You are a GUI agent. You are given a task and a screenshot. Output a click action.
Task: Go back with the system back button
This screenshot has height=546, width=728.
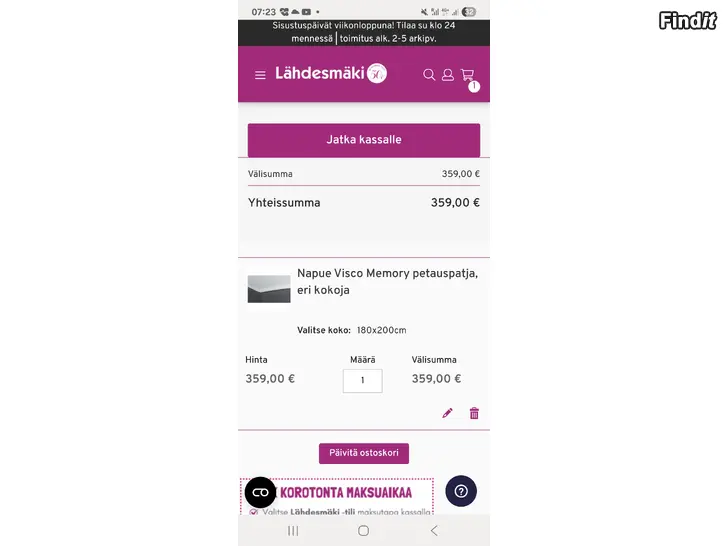(x=434, y=531)
